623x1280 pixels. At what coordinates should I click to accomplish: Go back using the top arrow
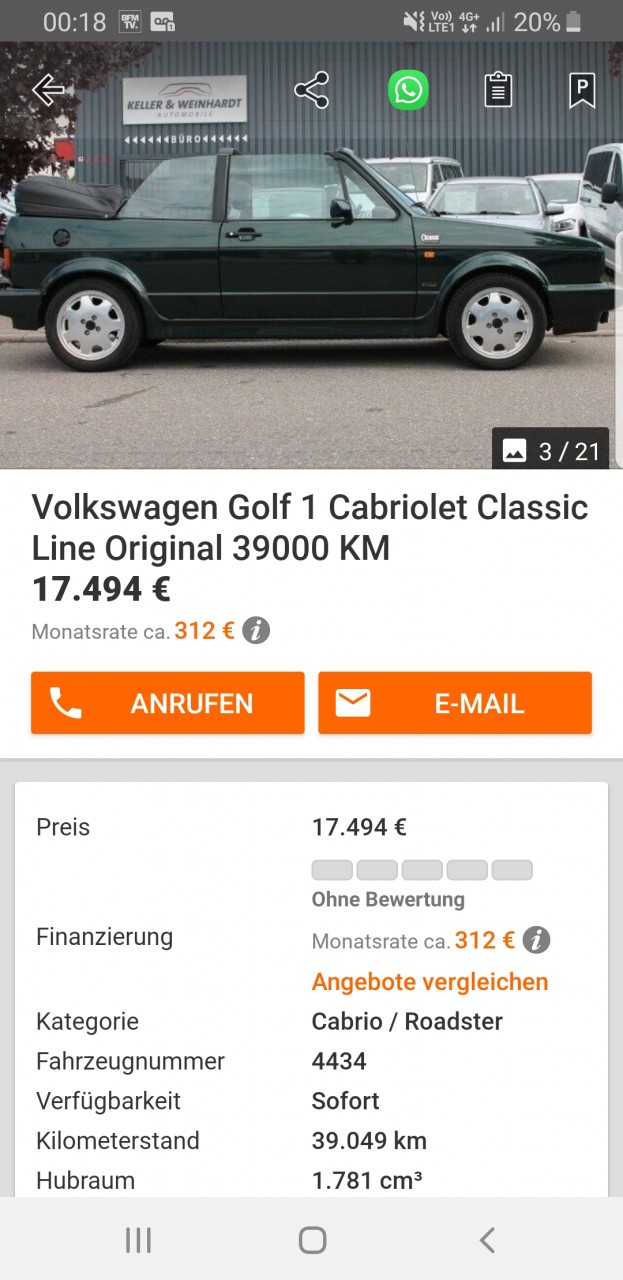point(47,90)
